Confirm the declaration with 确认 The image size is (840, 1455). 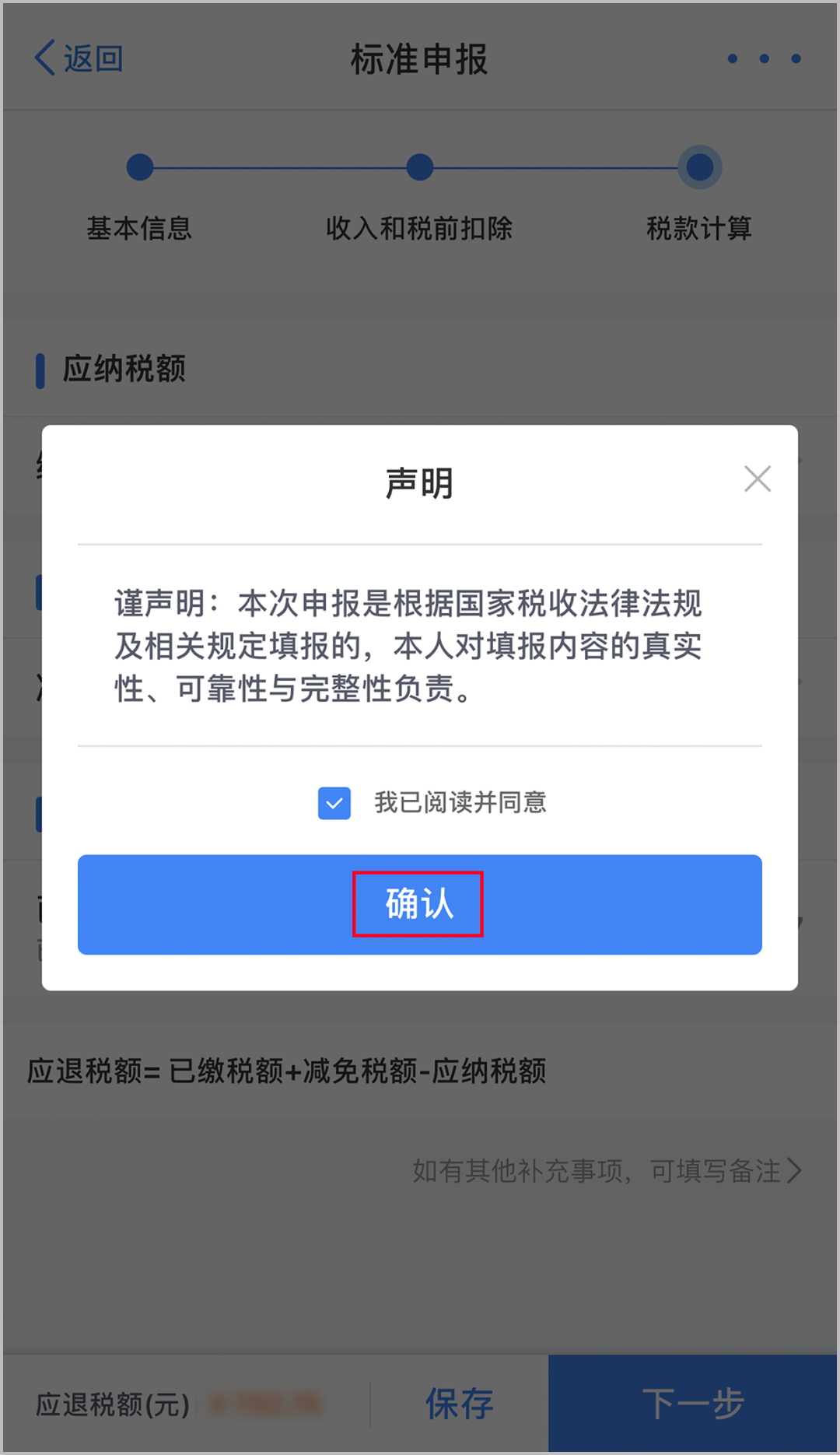coord(419,904)
